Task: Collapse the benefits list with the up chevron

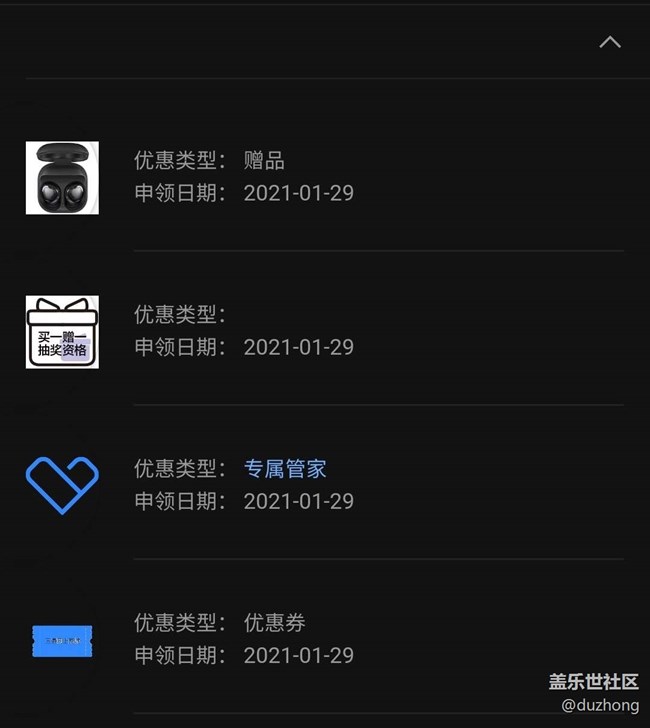Action: coord(609,43)
